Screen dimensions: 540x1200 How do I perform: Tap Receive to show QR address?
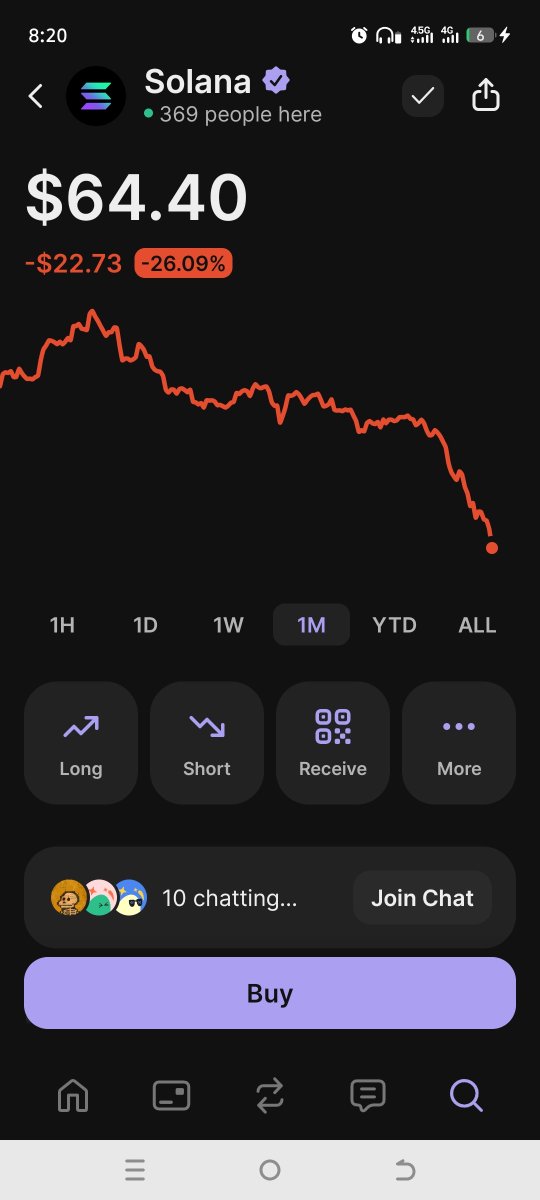point(333,743)
